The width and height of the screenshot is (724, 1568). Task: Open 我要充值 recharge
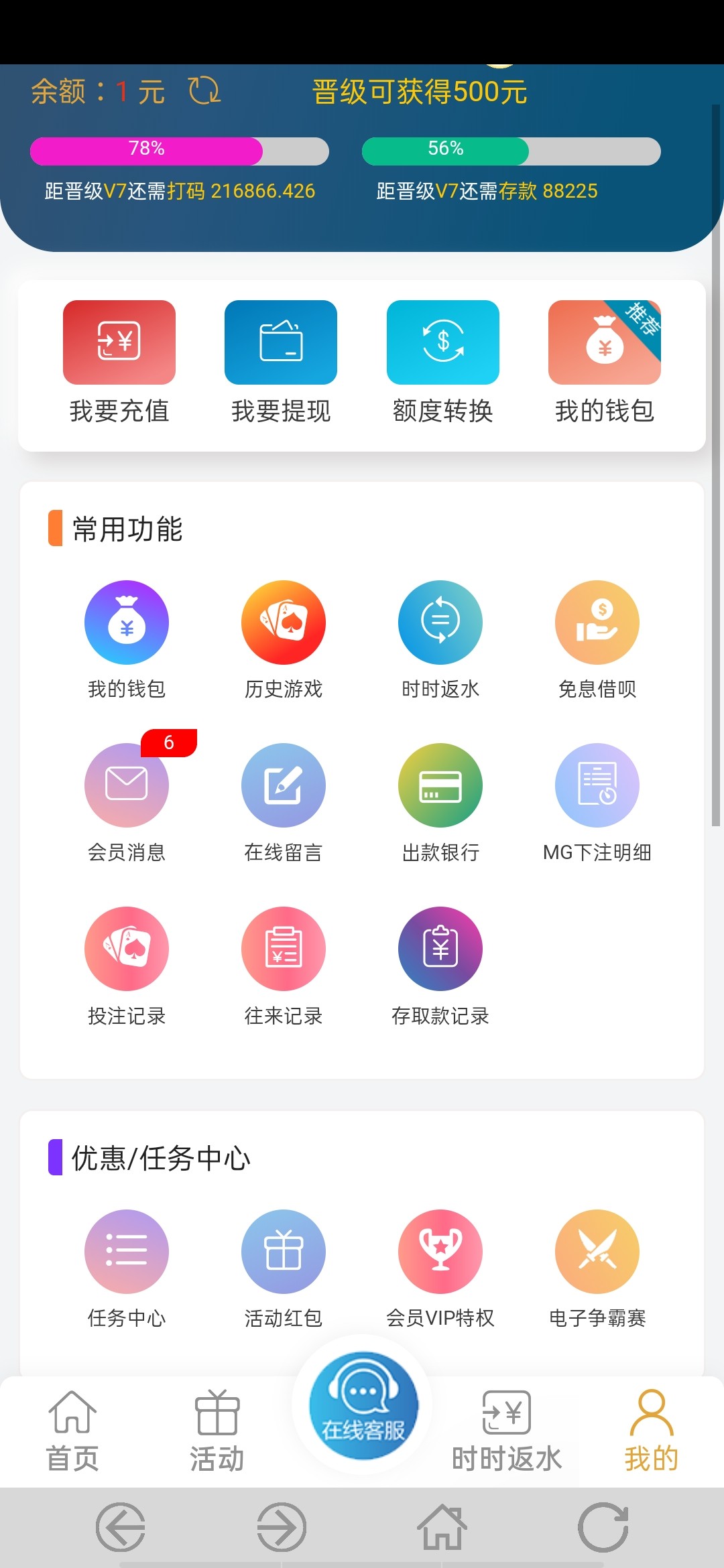[x=119, y=363]
